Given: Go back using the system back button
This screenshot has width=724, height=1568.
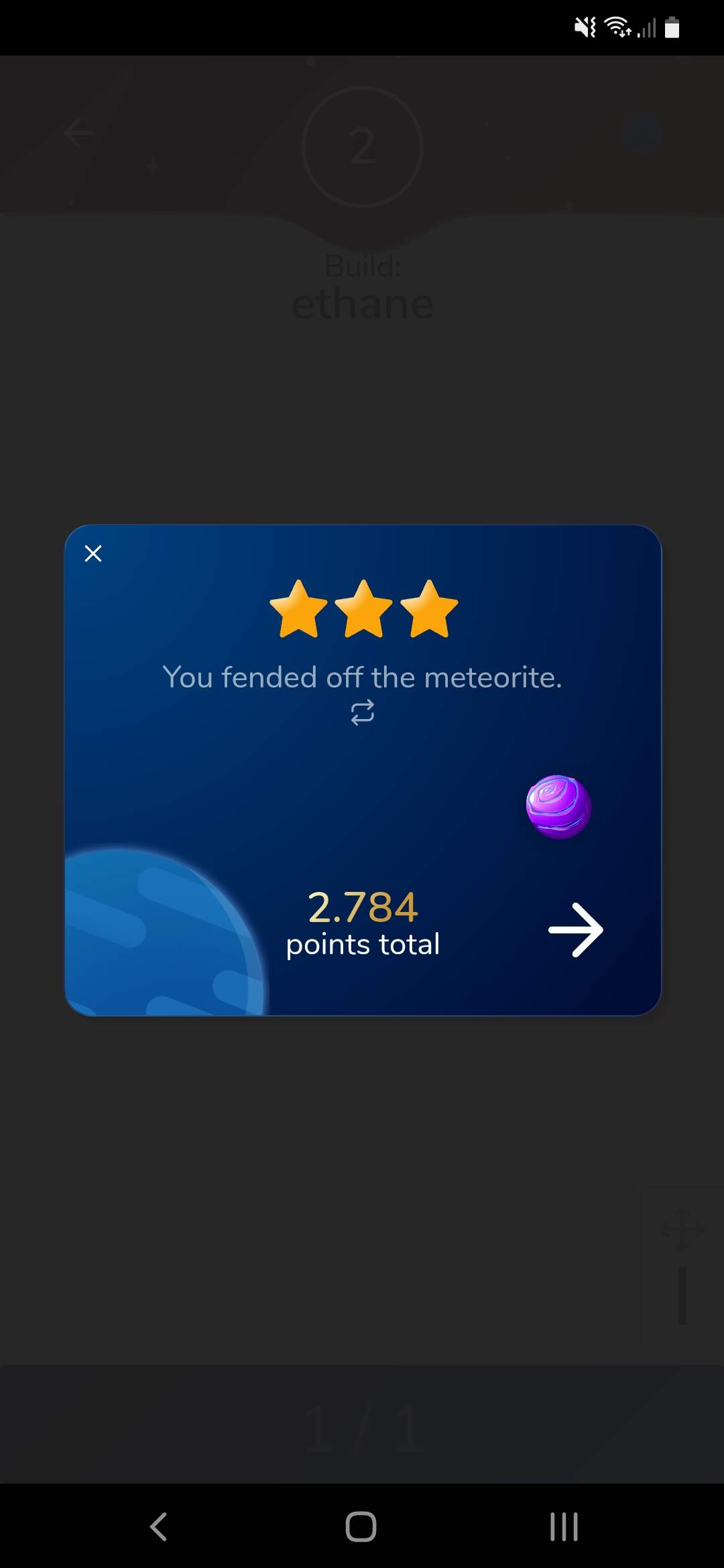Looking at the screenshot, I should [x=158, y=1527].
